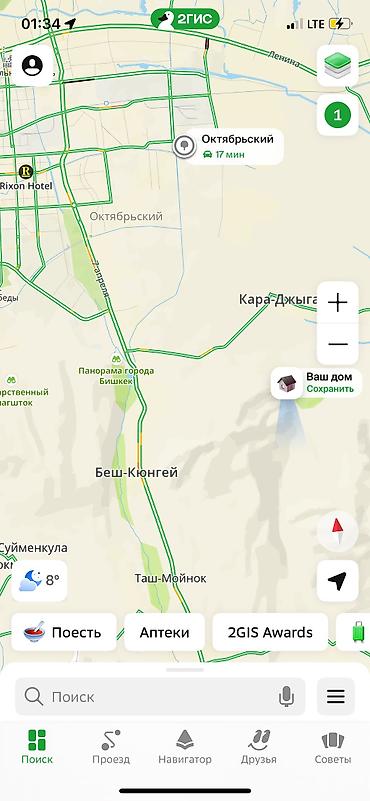Select the Поесть chip

[64, 632]
